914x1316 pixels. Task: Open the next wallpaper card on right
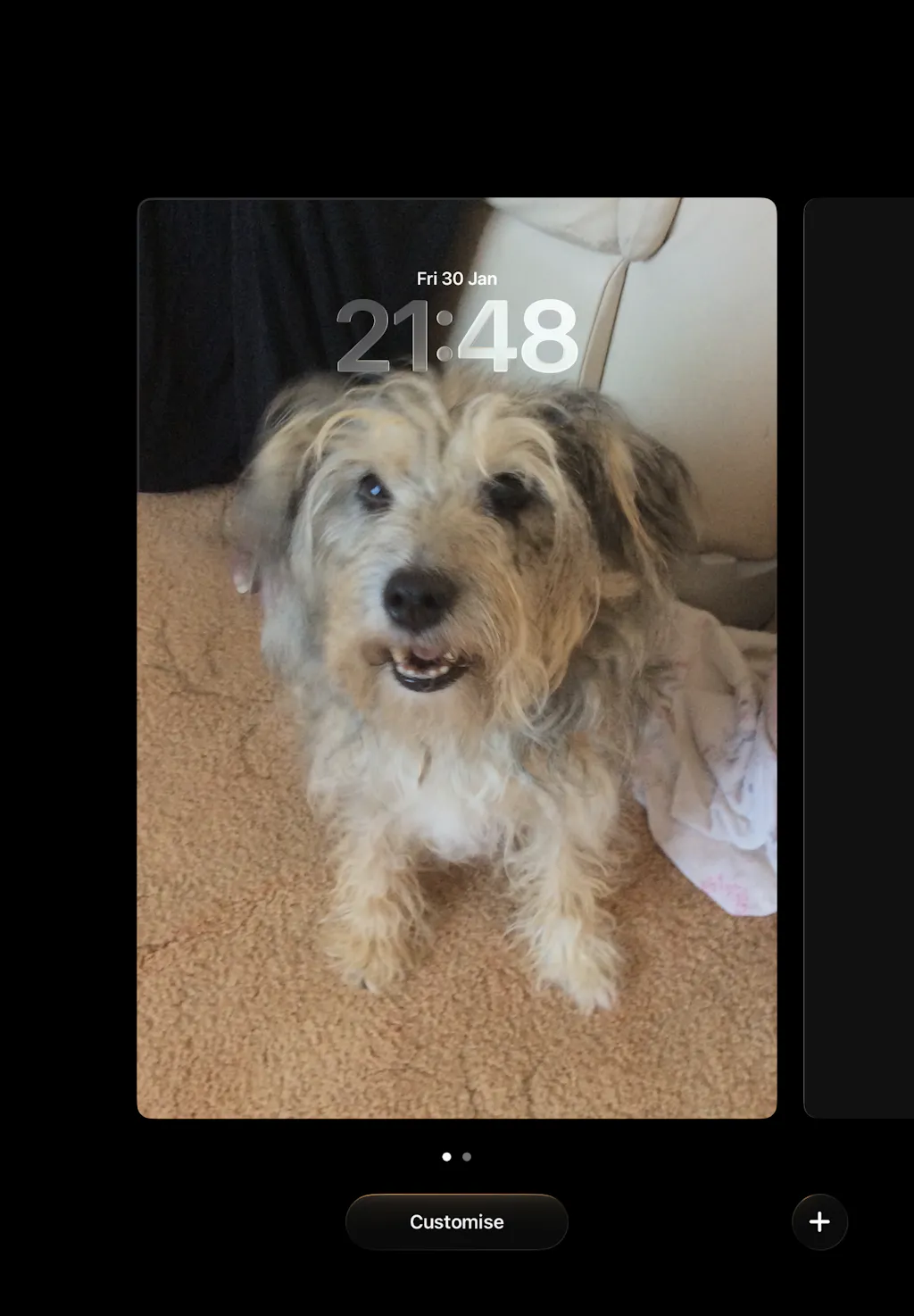point(860,657)
